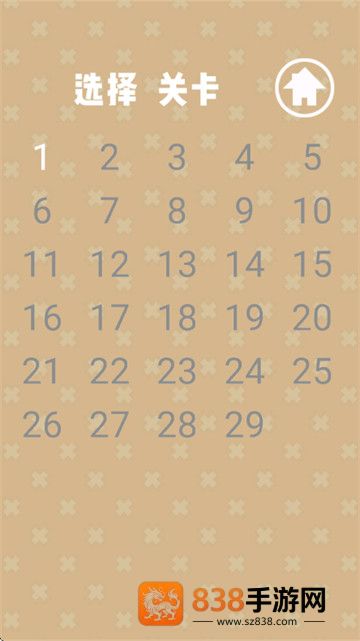This screenshot has height=641, width=360.
Task: Select level 20
Action: (x=312, y=317)
